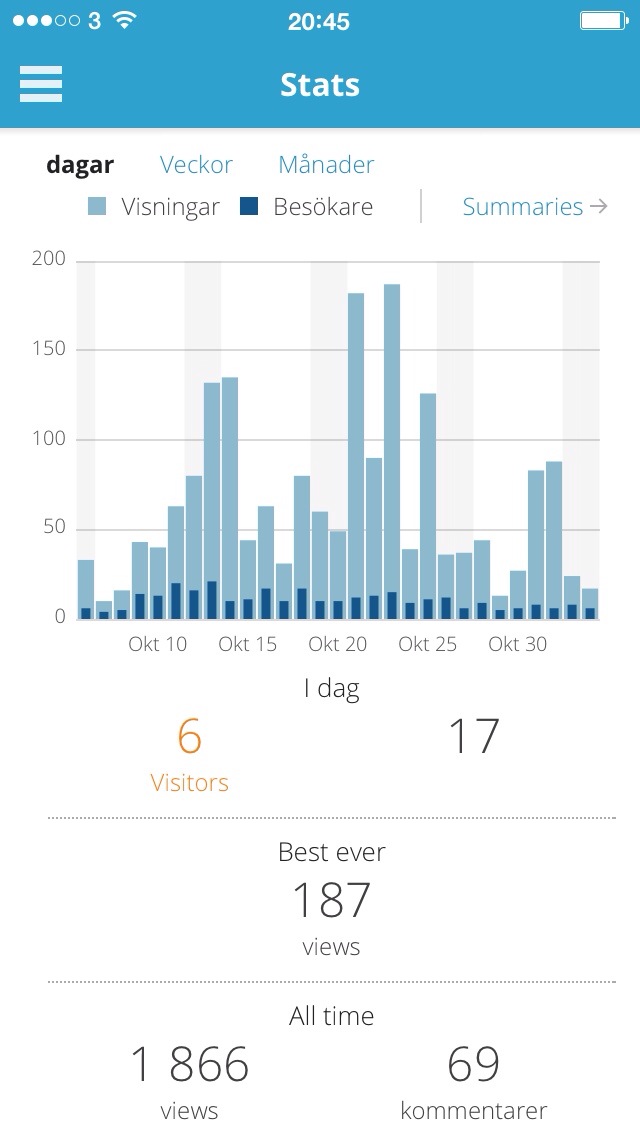
Task: Open the Summaries link
Action: 534,207
